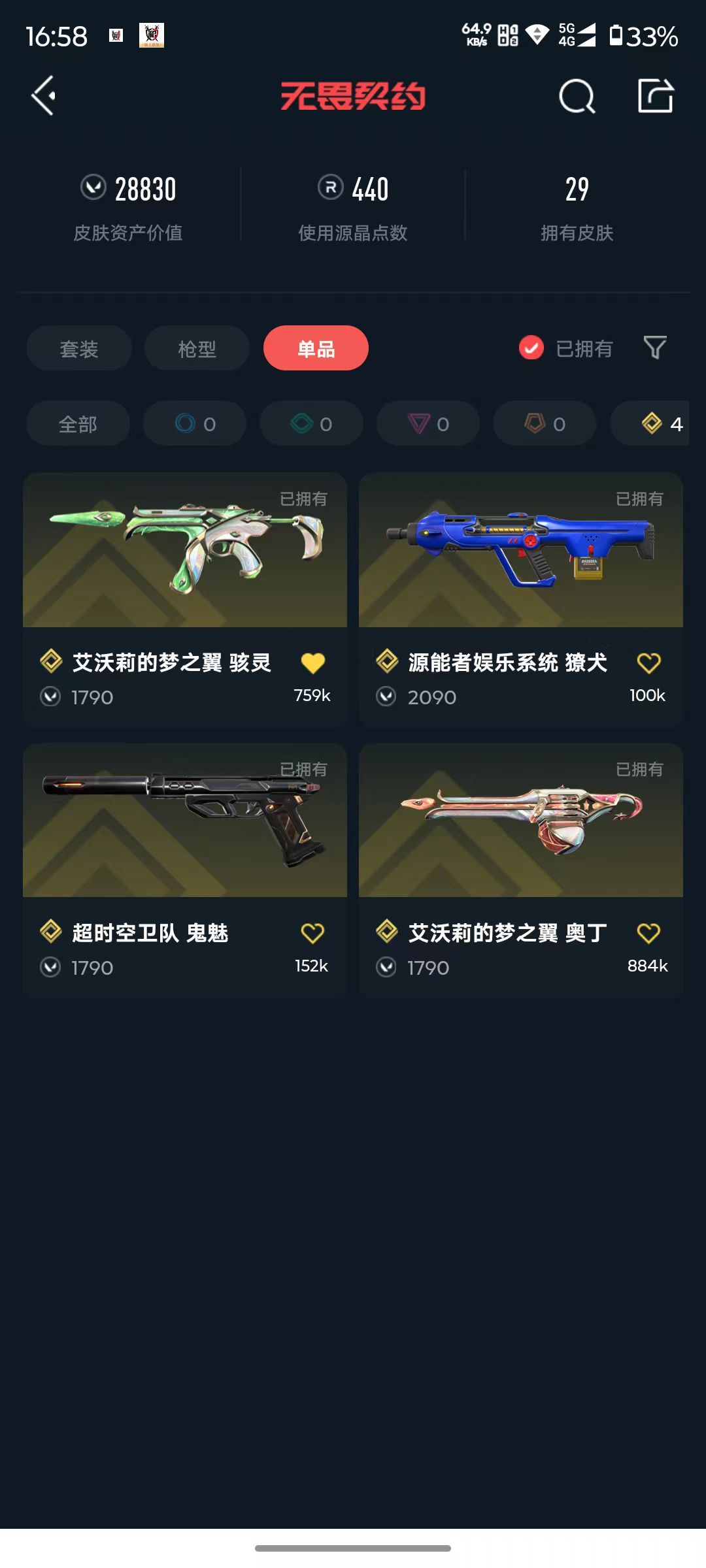
Task: Select the teal diamond rarity filter
Action: click(x=311, y=423)
